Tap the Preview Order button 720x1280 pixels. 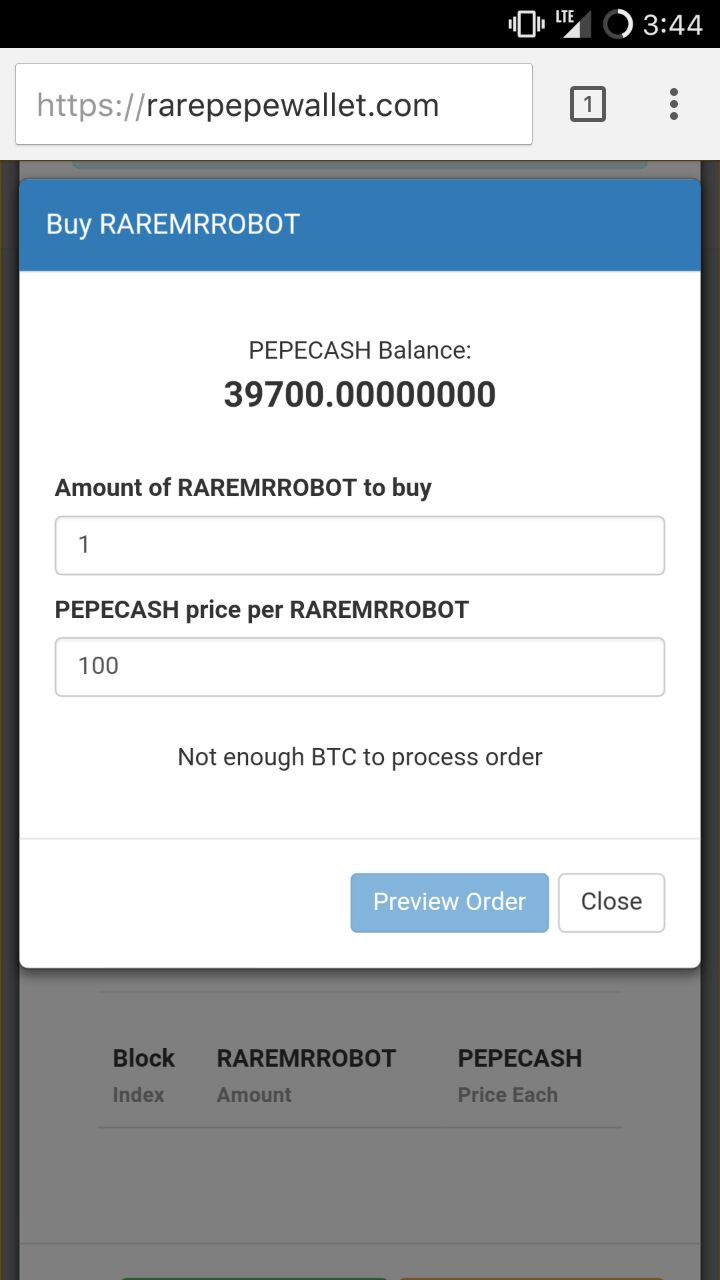(x=449, y=902)
